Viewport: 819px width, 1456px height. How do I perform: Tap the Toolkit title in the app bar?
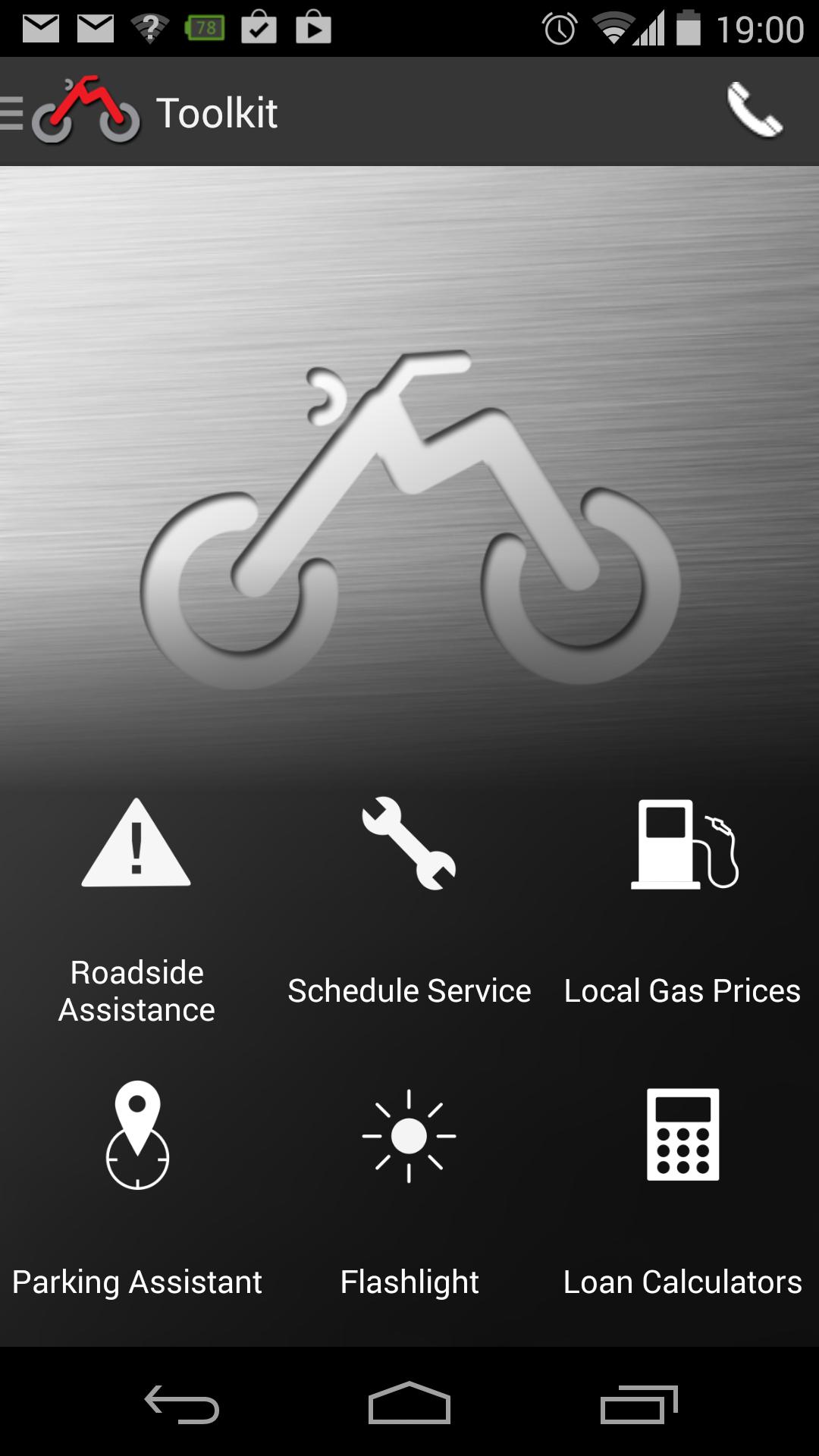point(217,112)
